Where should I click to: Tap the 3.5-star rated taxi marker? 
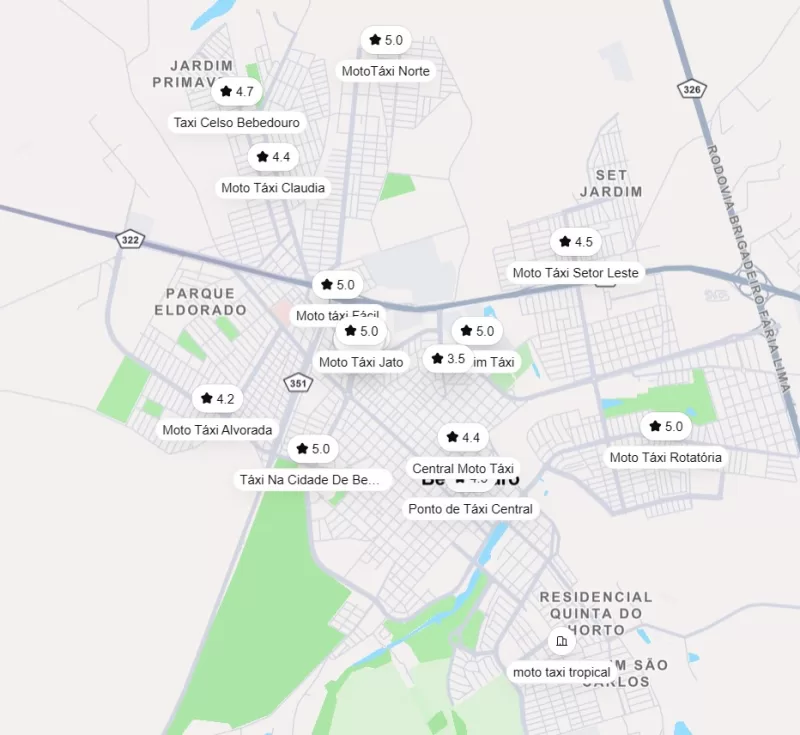pyautogui.click(x=446, y=359)
